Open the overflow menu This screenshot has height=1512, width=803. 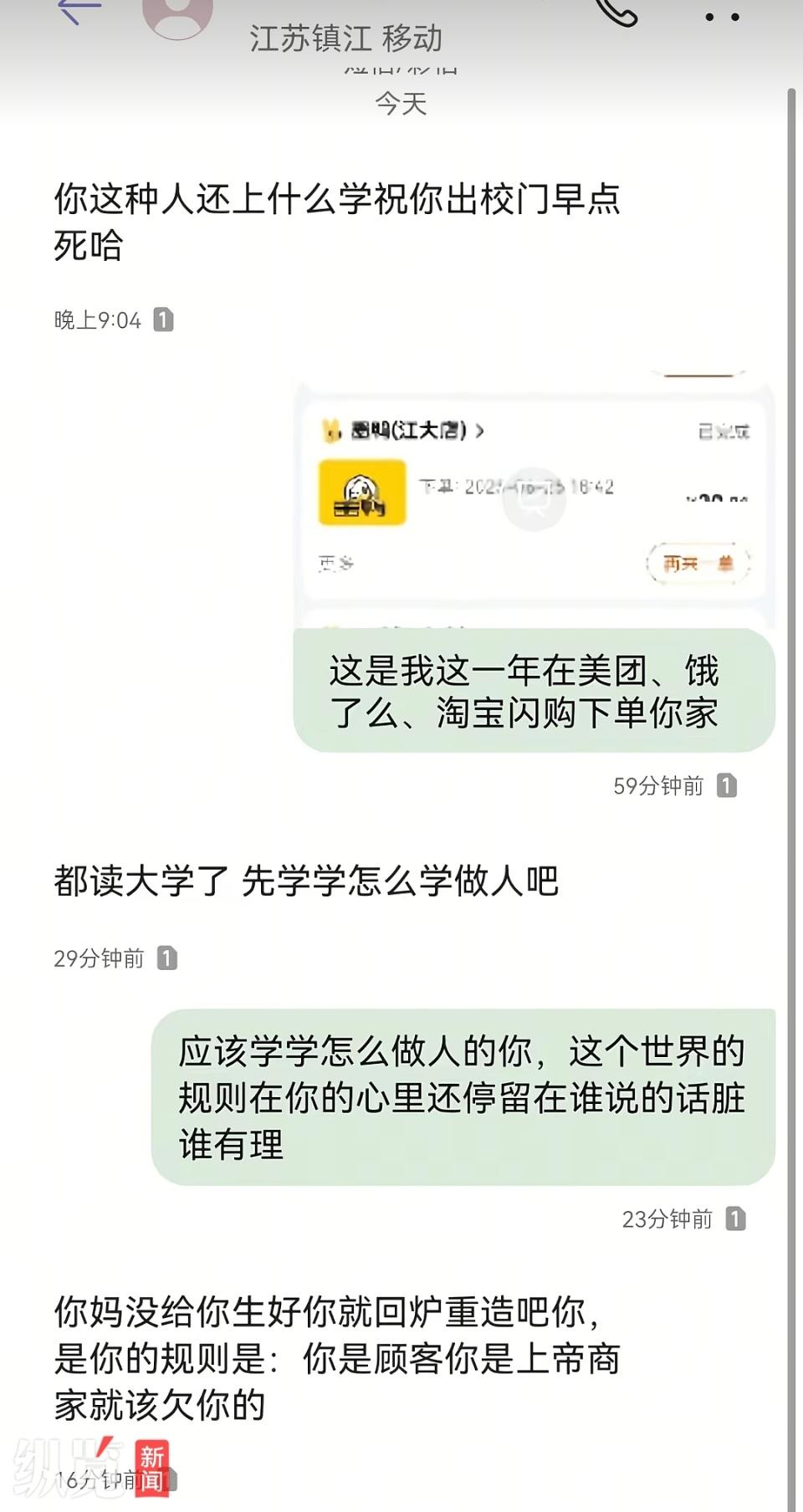721,17
